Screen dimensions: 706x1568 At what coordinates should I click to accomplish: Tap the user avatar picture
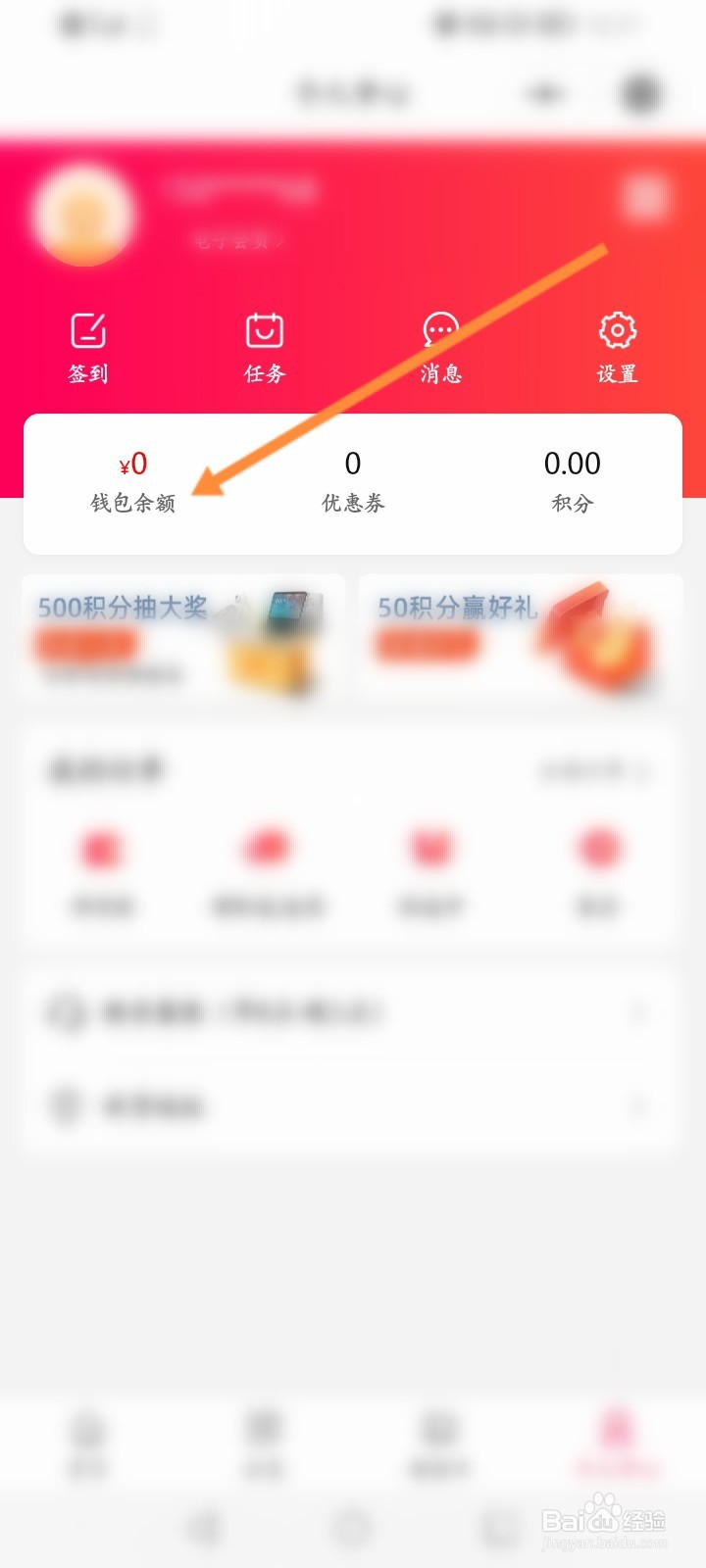83,214
